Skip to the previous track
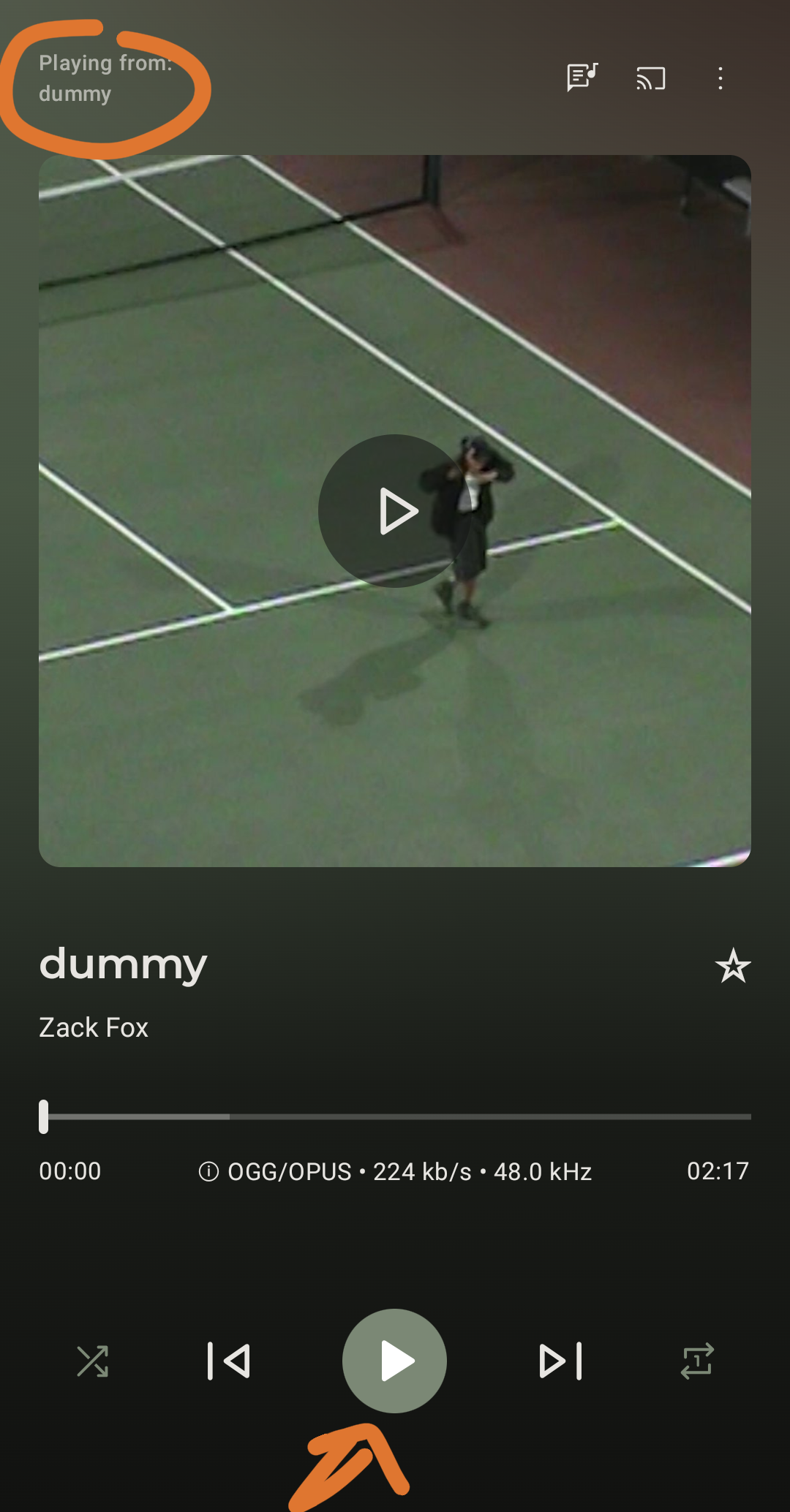Image resolution: width=790 pixels, height=1512 pixels. pyautogui.click(x=229, y=1361)
